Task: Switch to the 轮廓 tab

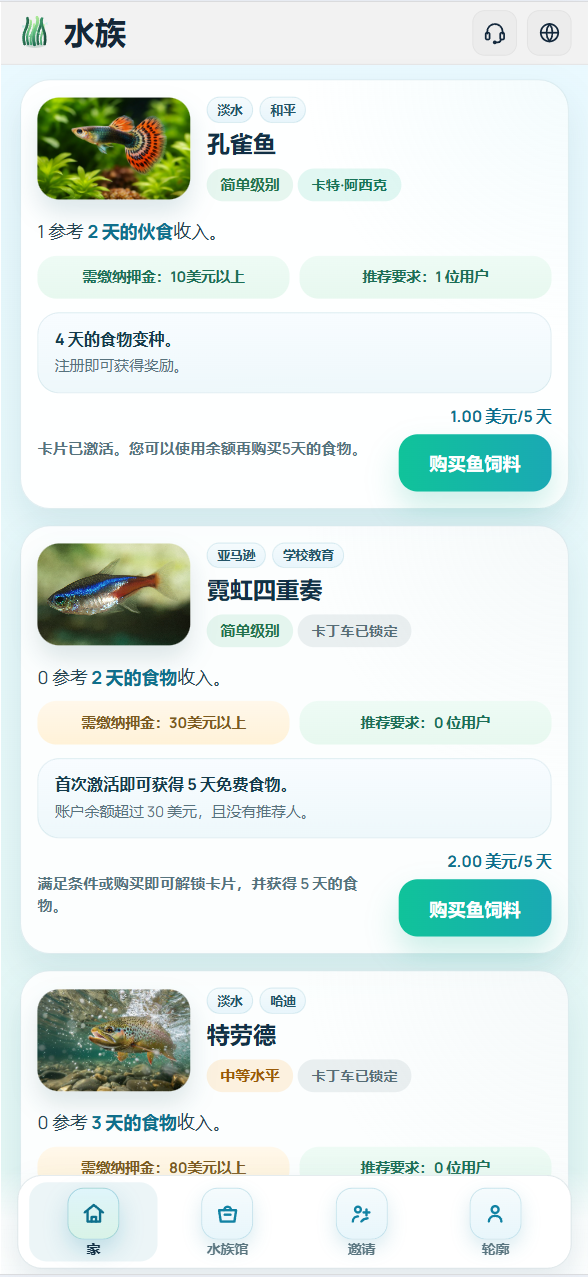Action: [495, 1222]
